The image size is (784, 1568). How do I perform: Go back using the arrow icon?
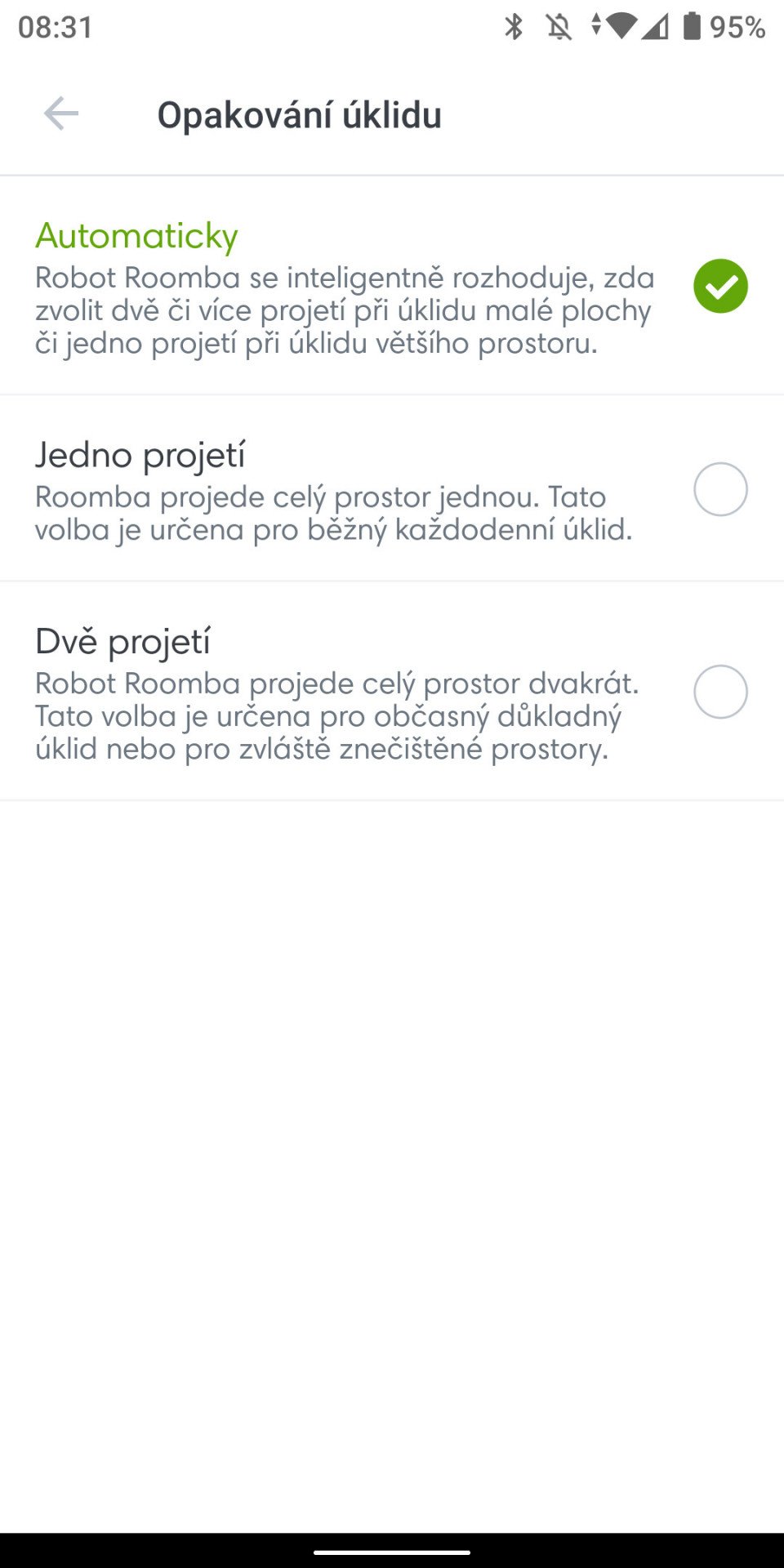coord(61,114)
